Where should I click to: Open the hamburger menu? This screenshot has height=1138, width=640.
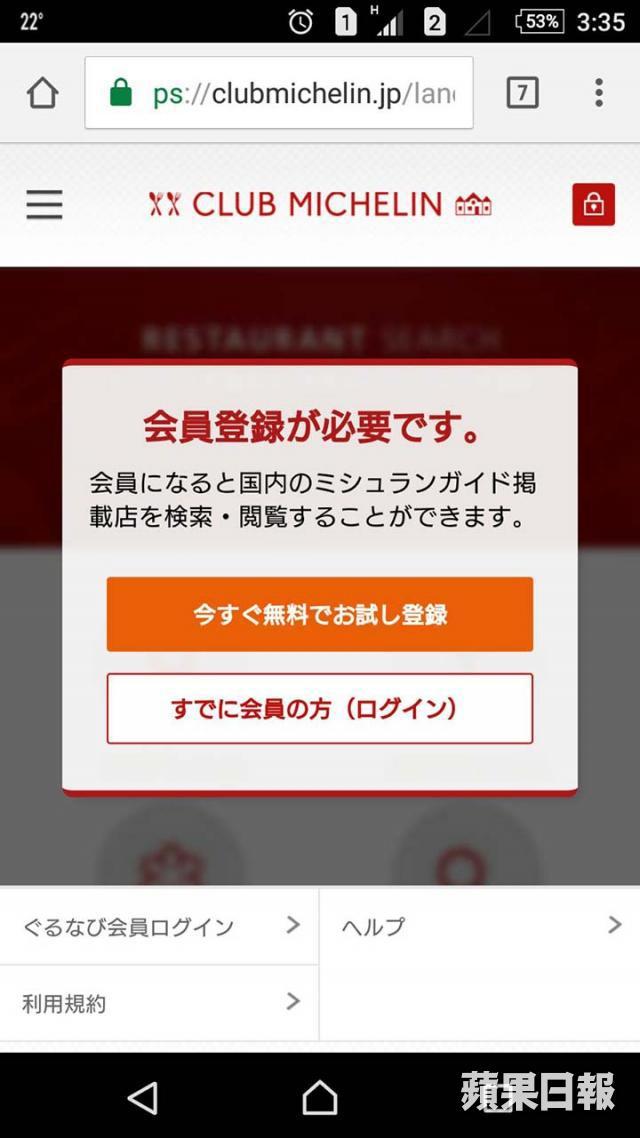(44, 205)
